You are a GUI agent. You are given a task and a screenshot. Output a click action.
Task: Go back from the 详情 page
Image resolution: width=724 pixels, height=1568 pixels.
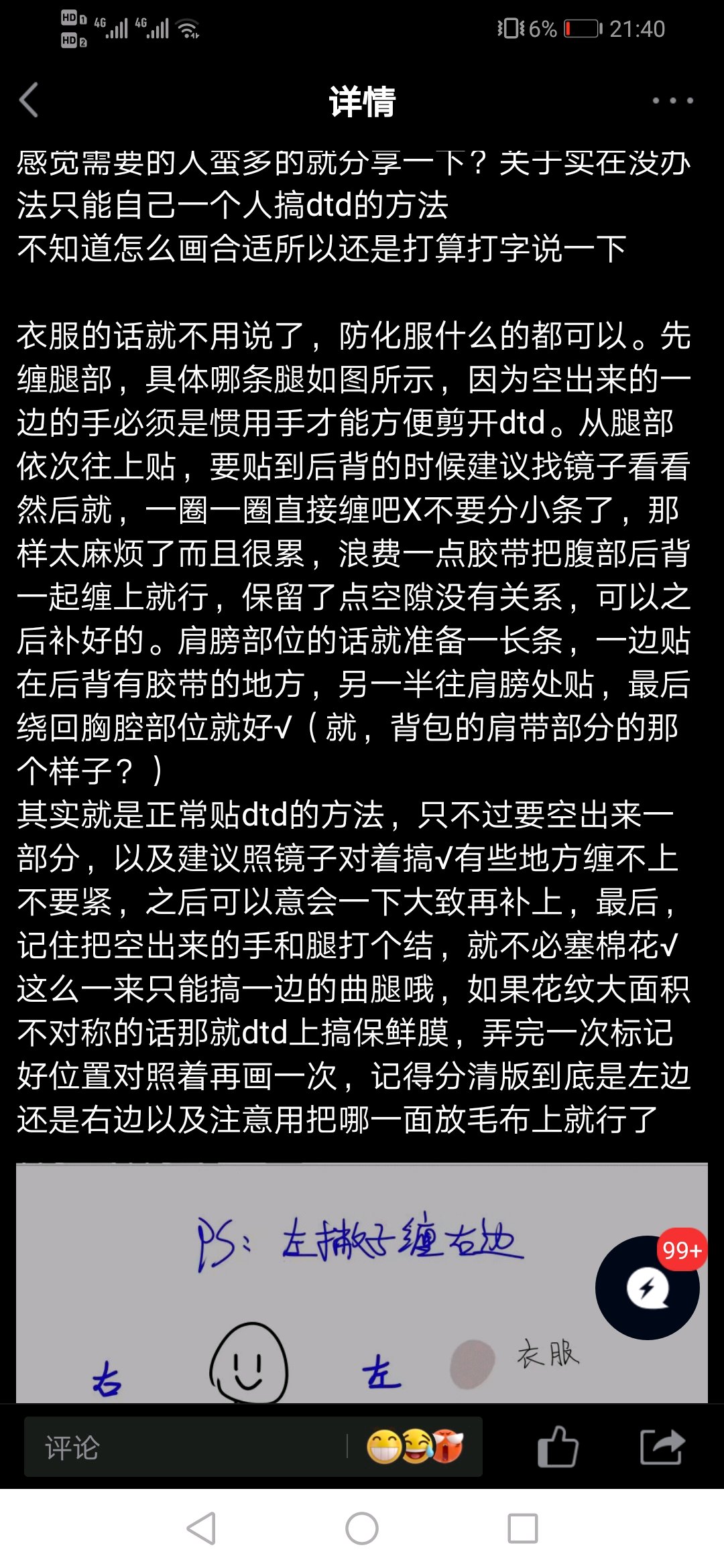pos(29,101)
